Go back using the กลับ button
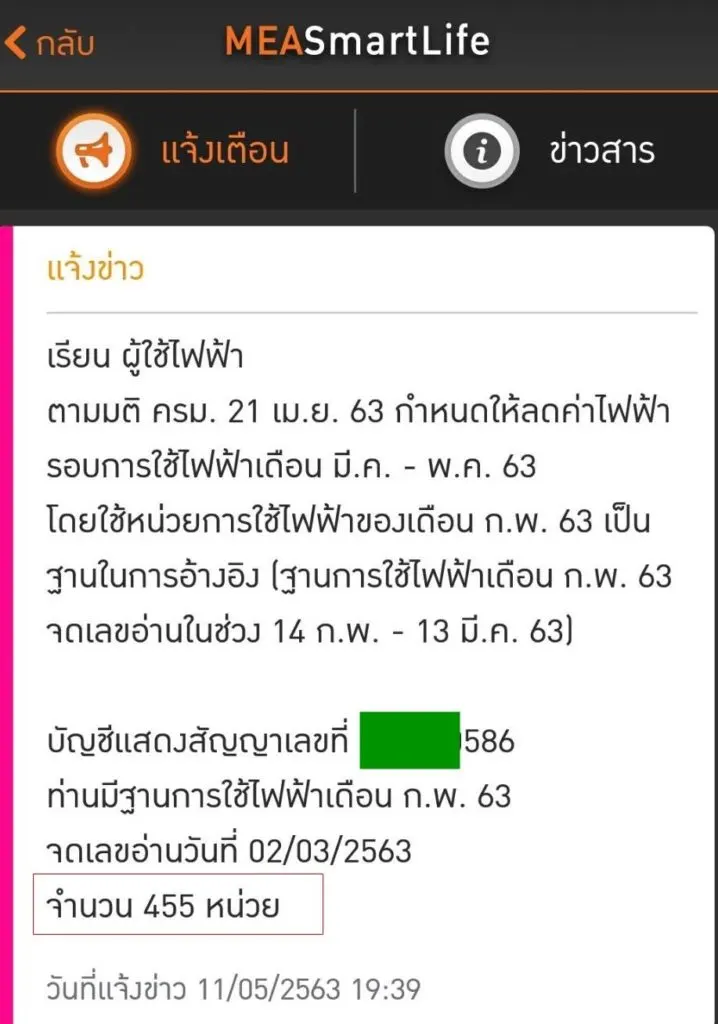This screenshot has height=1024, width=718. (50, 44)
